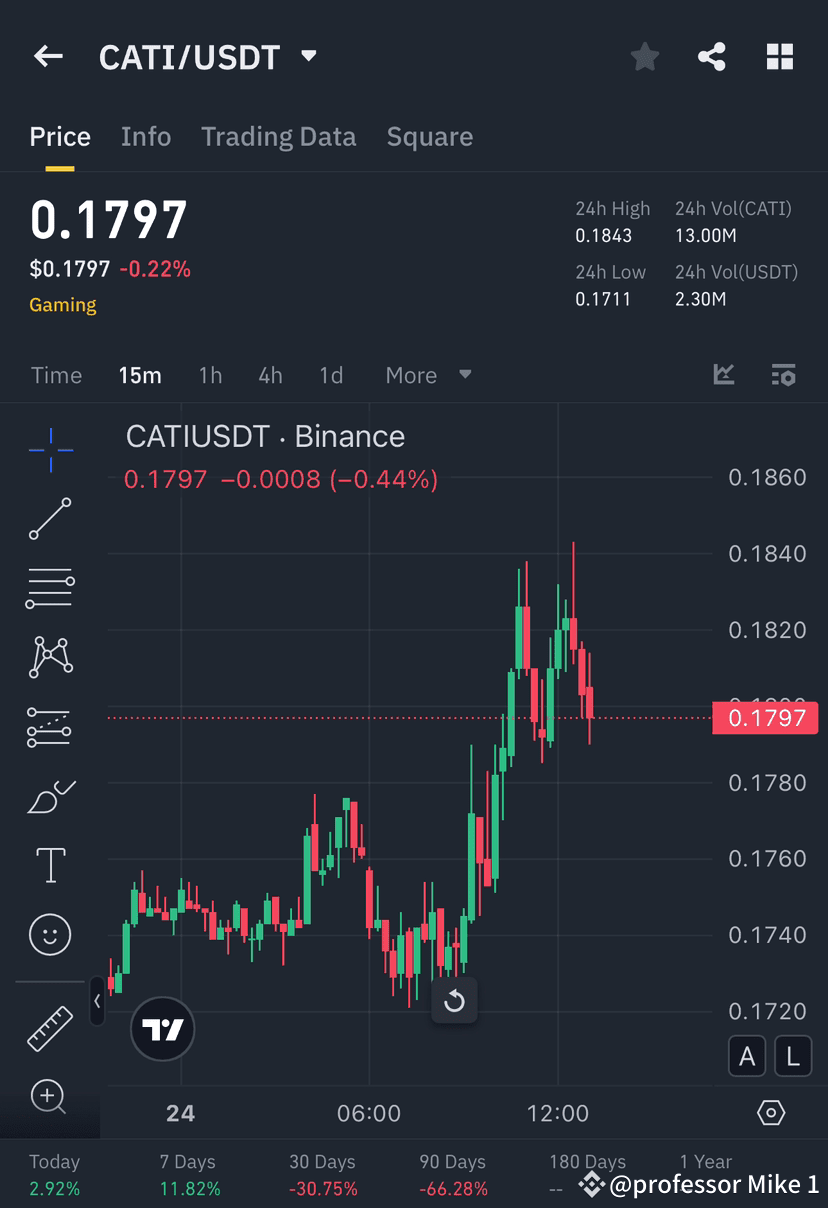Viewport: 828px width, 1208px height.
Task: Collapse the drawing toolbar with the chevron
Action: pyautogui.click(x=96, y=1003)
